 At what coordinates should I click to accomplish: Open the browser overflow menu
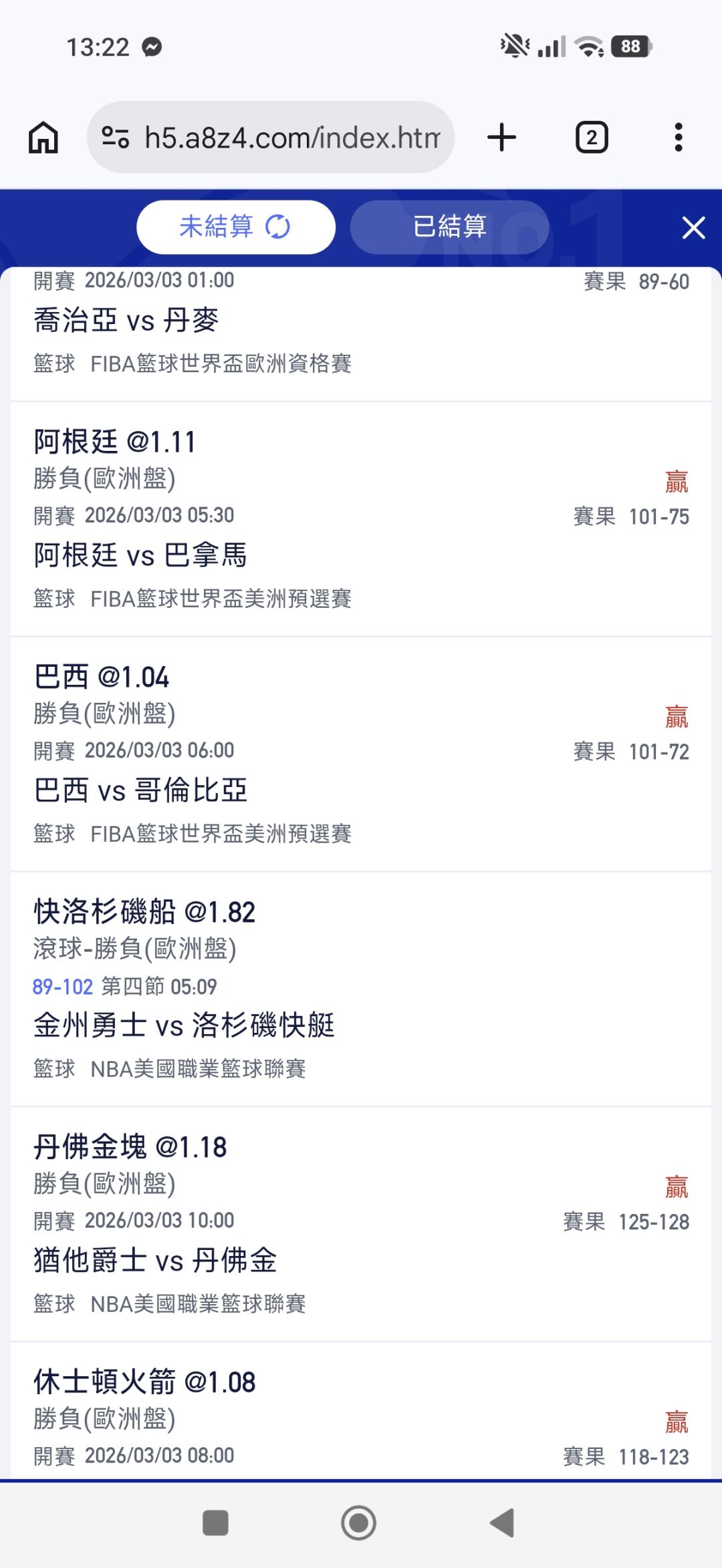pos(678,138)
